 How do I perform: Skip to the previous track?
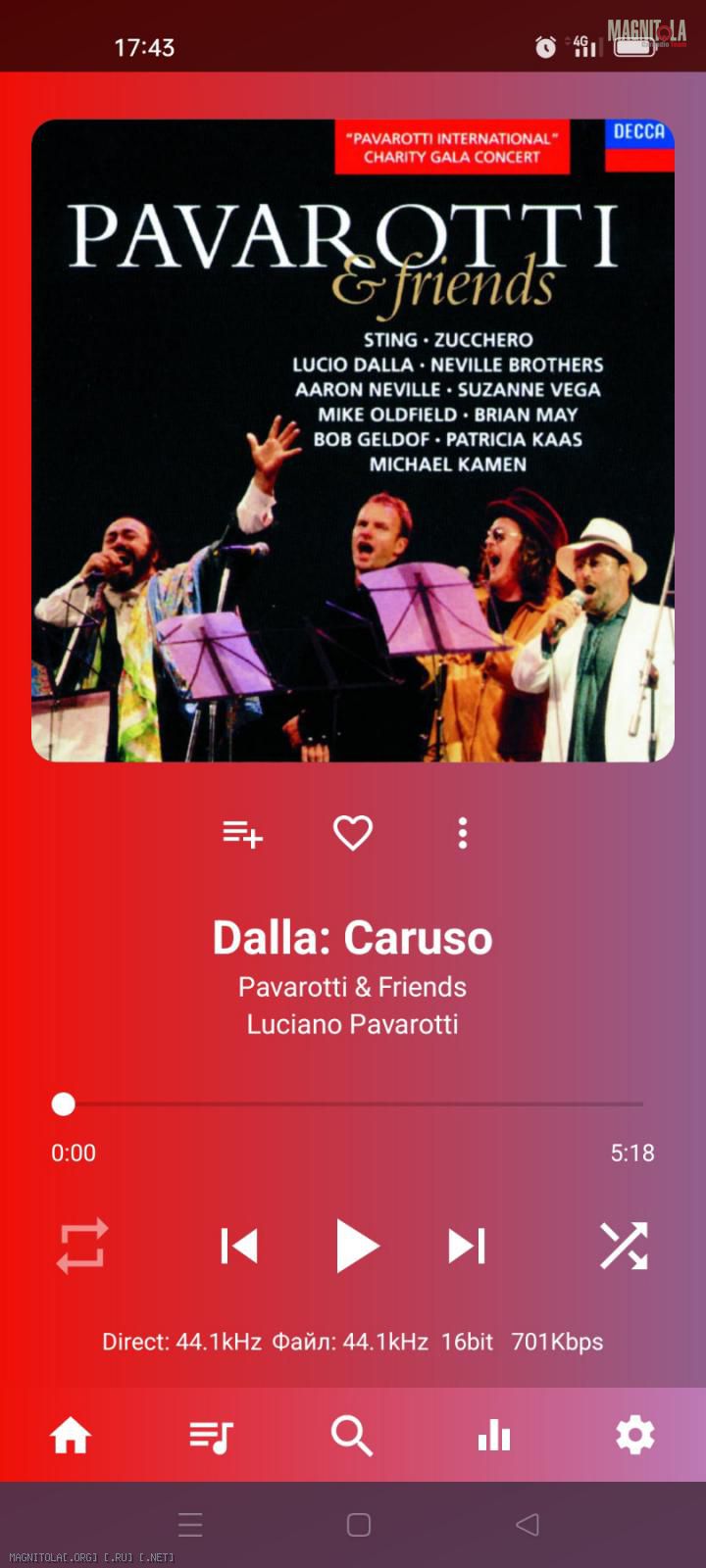click(x=239, y=1246)
